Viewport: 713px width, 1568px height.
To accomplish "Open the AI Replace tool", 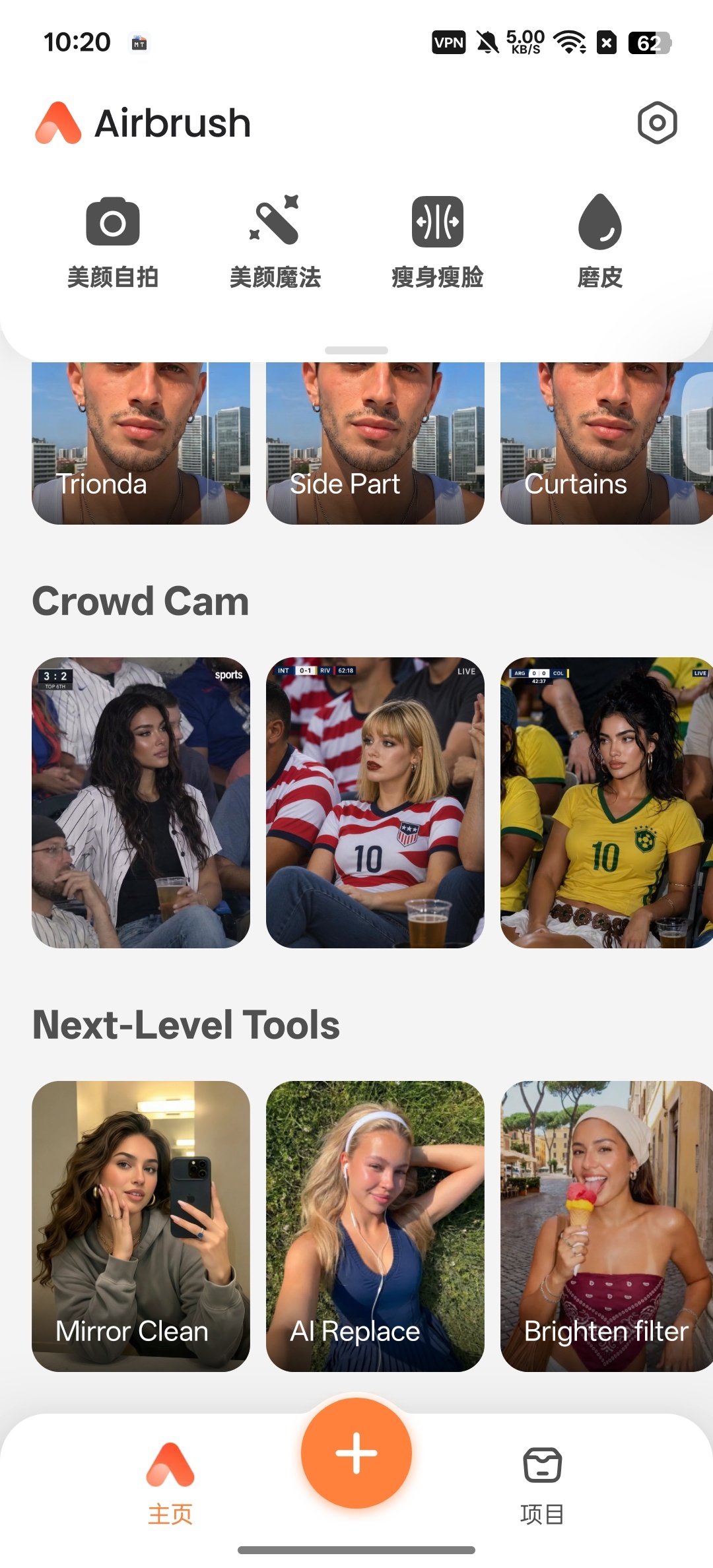I will pos(375,1226).
